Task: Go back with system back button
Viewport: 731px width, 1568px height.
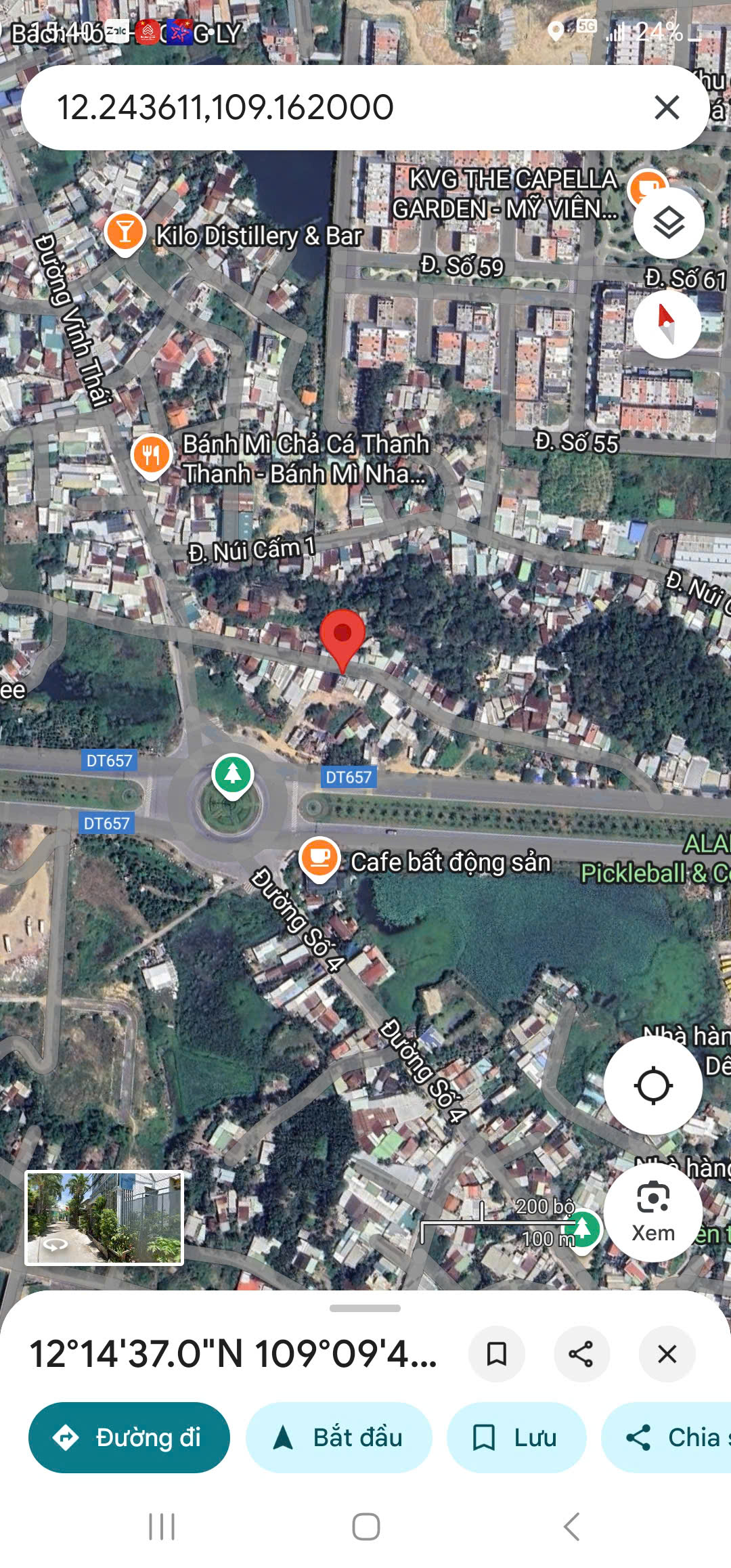Action: tap(572, 1527)
